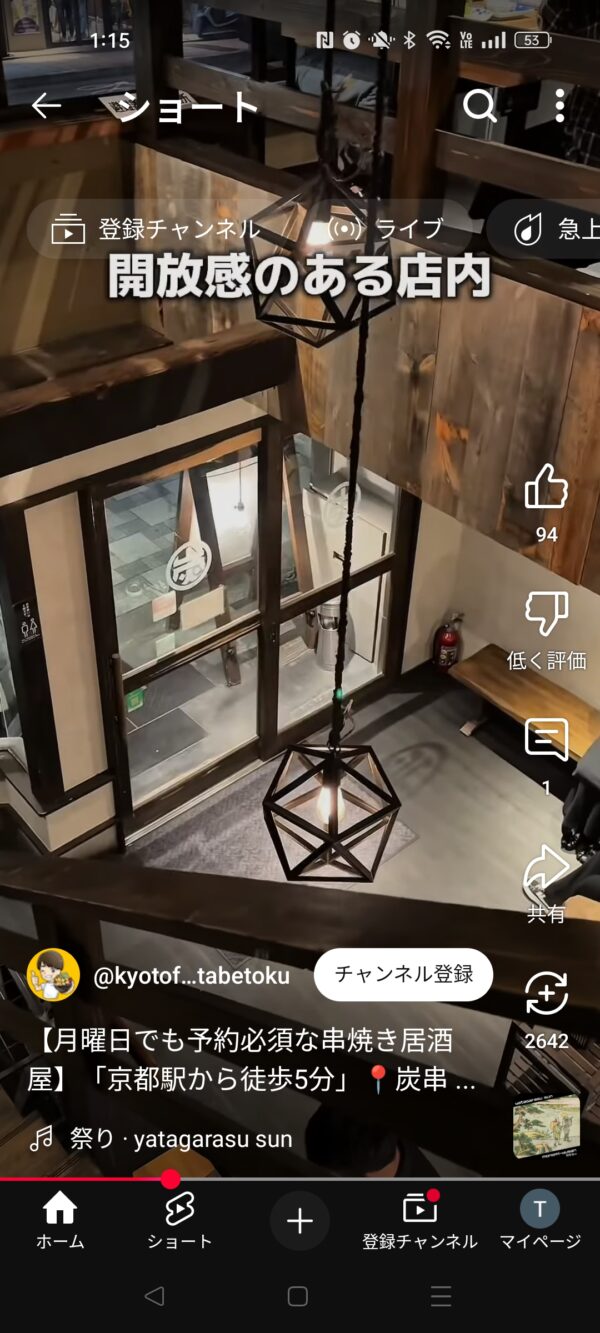Select the ライブ chip
This screenshot has width=600, height=1333.
387,229
